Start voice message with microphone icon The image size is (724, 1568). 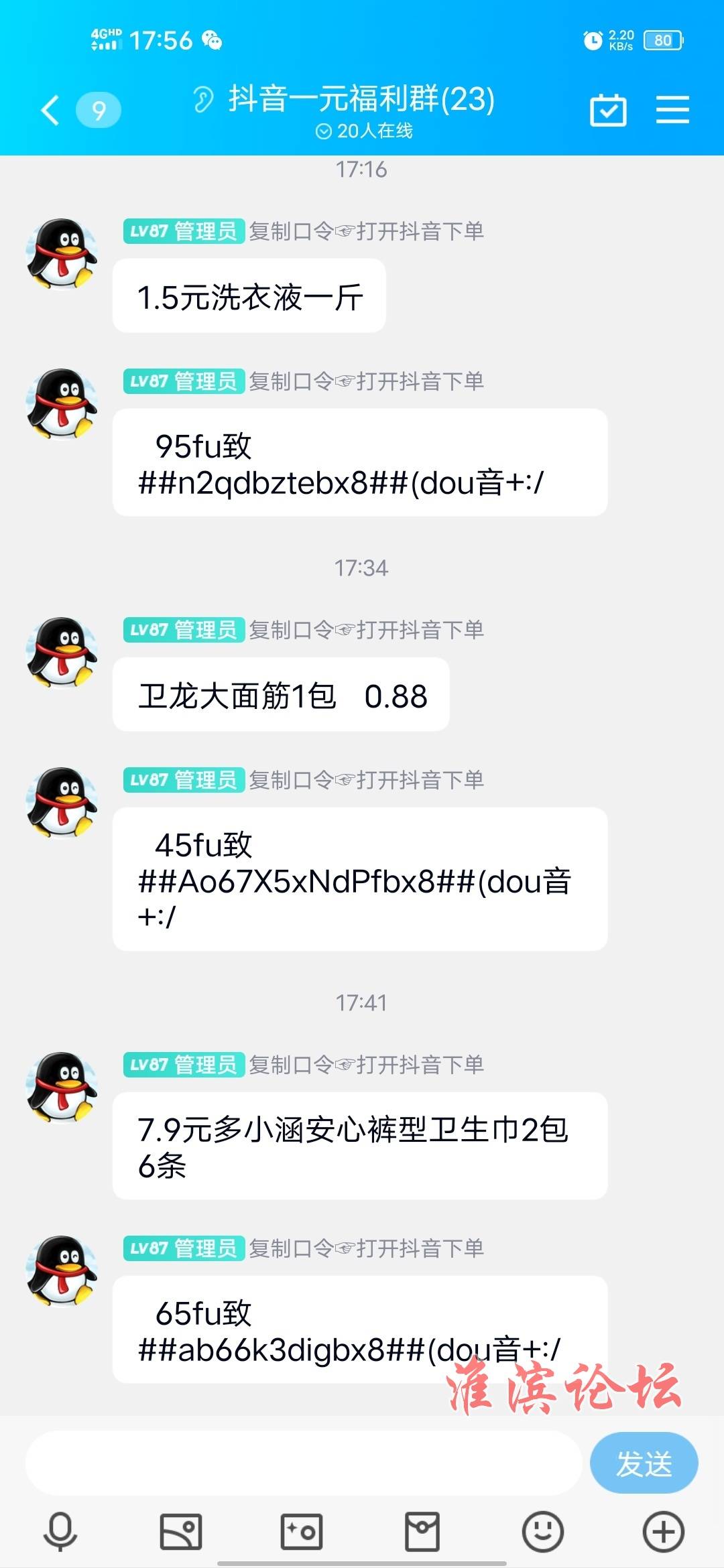click(x=60, y=1531)
